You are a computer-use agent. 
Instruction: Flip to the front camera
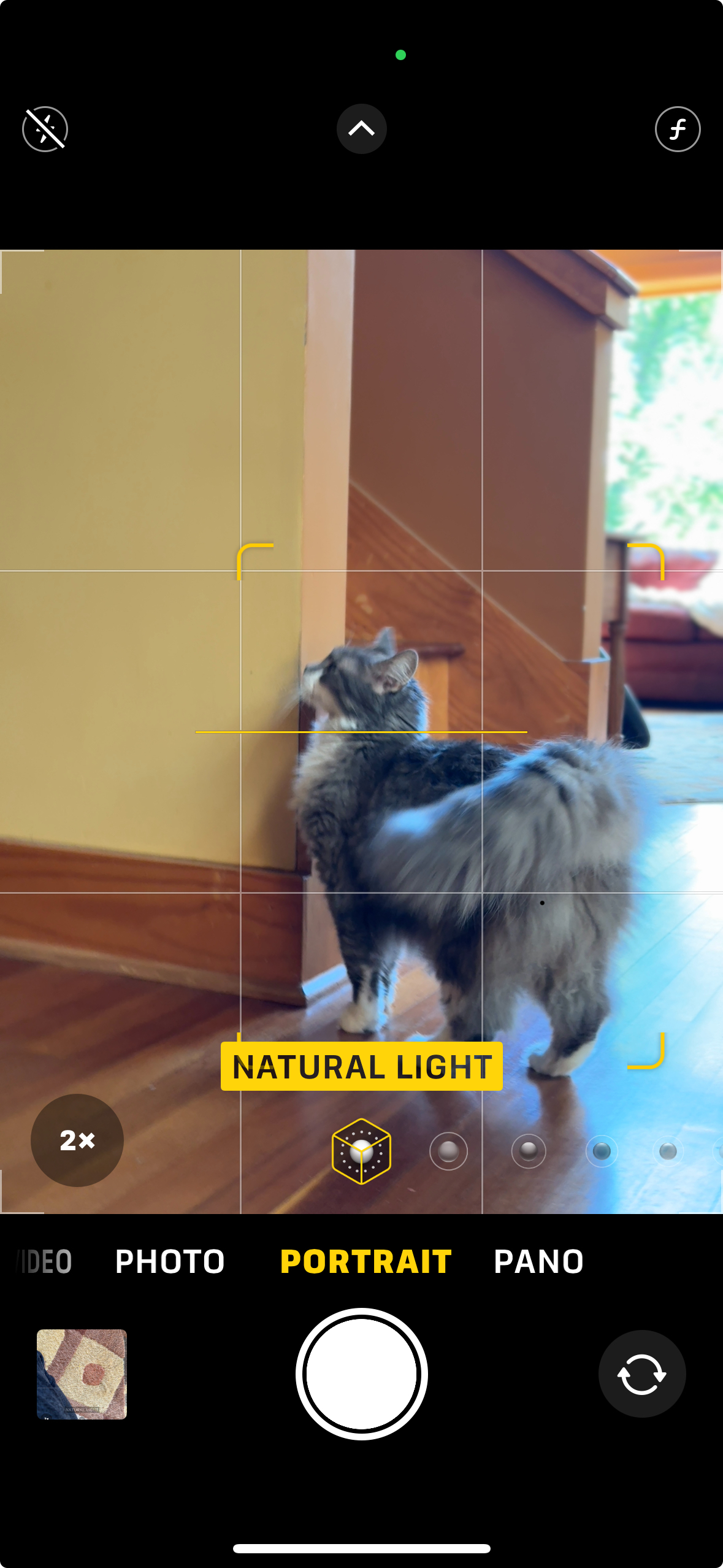click(641, 1374)
